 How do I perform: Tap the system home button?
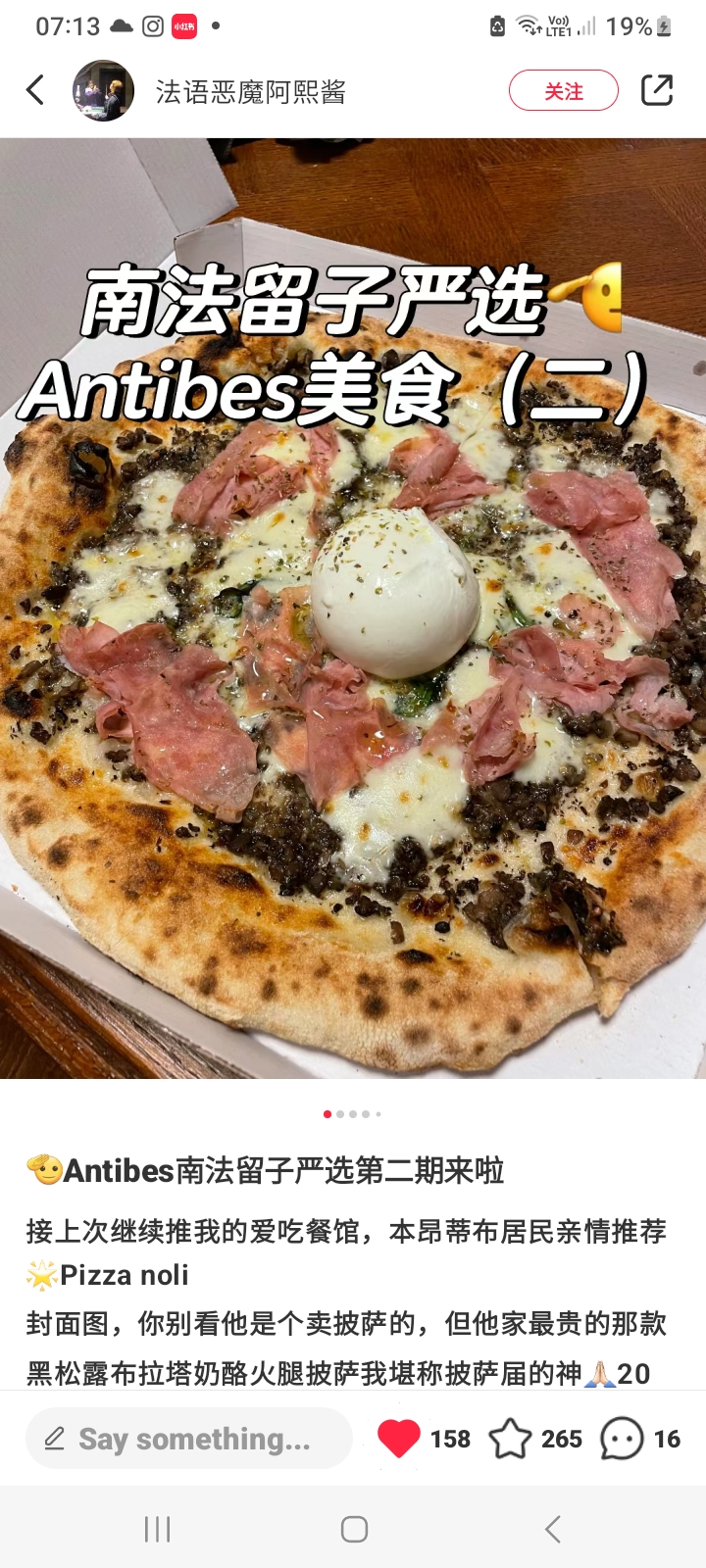pyautogui.click(x=354, y=1529)
